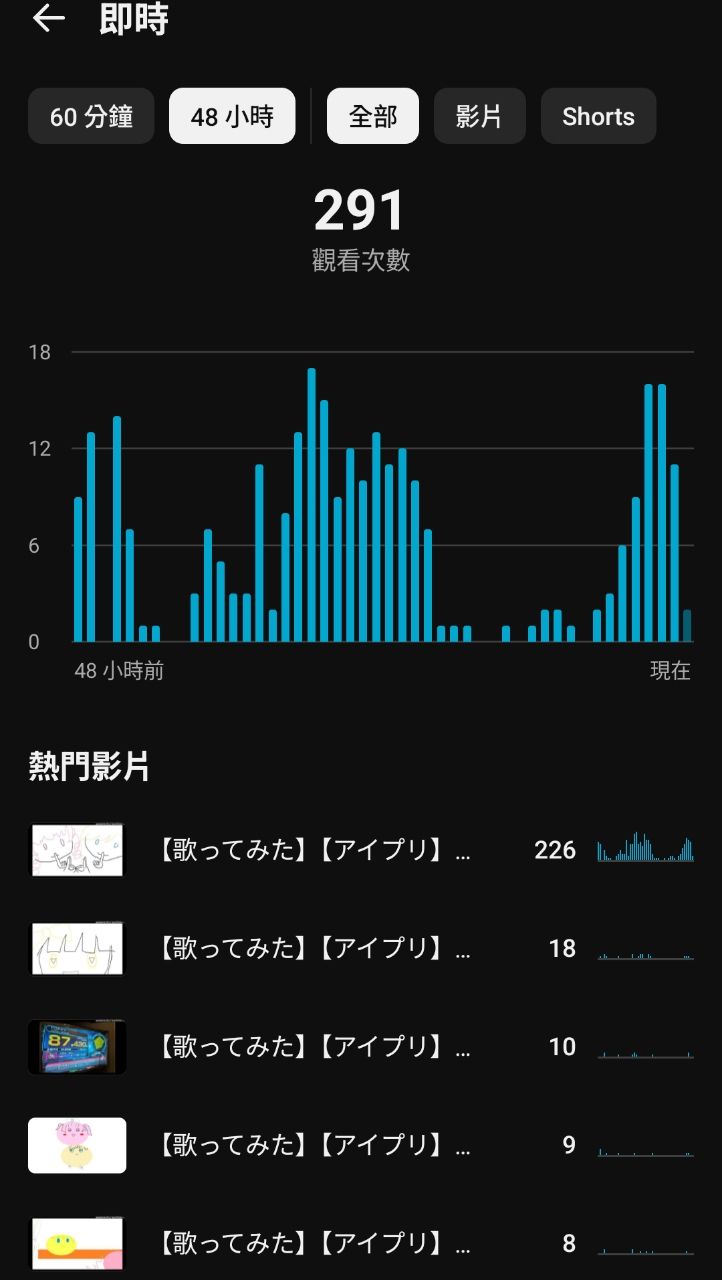Show only Shorts in the stats

click(598, 116)
